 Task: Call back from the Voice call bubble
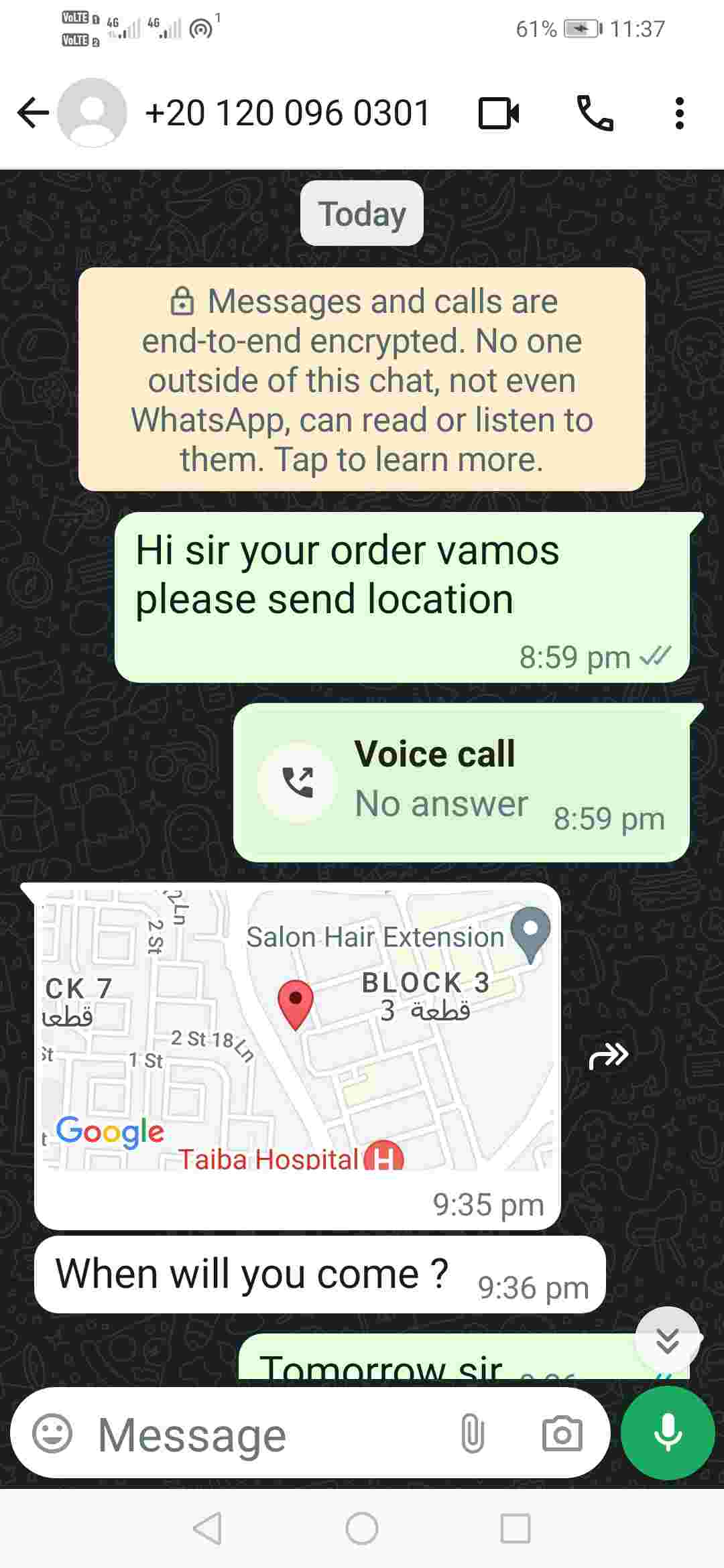coord(298,782)
